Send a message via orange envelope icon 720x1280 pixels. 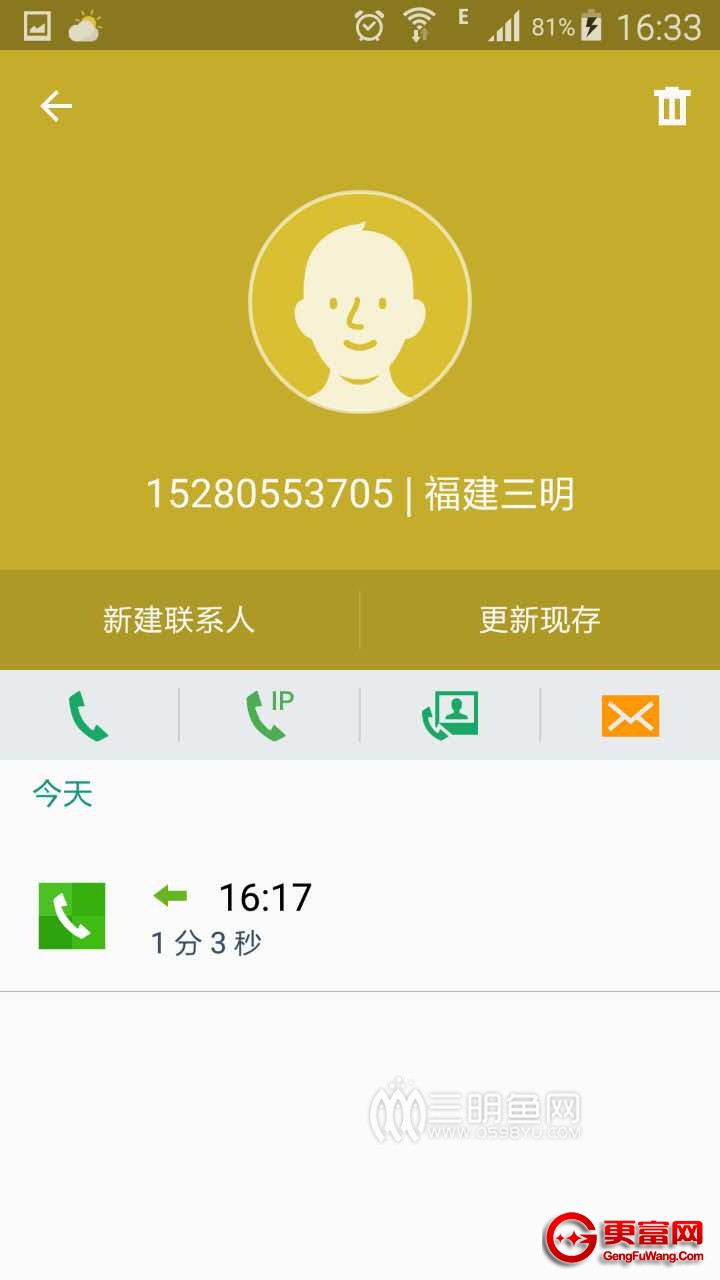coord(630,716)
